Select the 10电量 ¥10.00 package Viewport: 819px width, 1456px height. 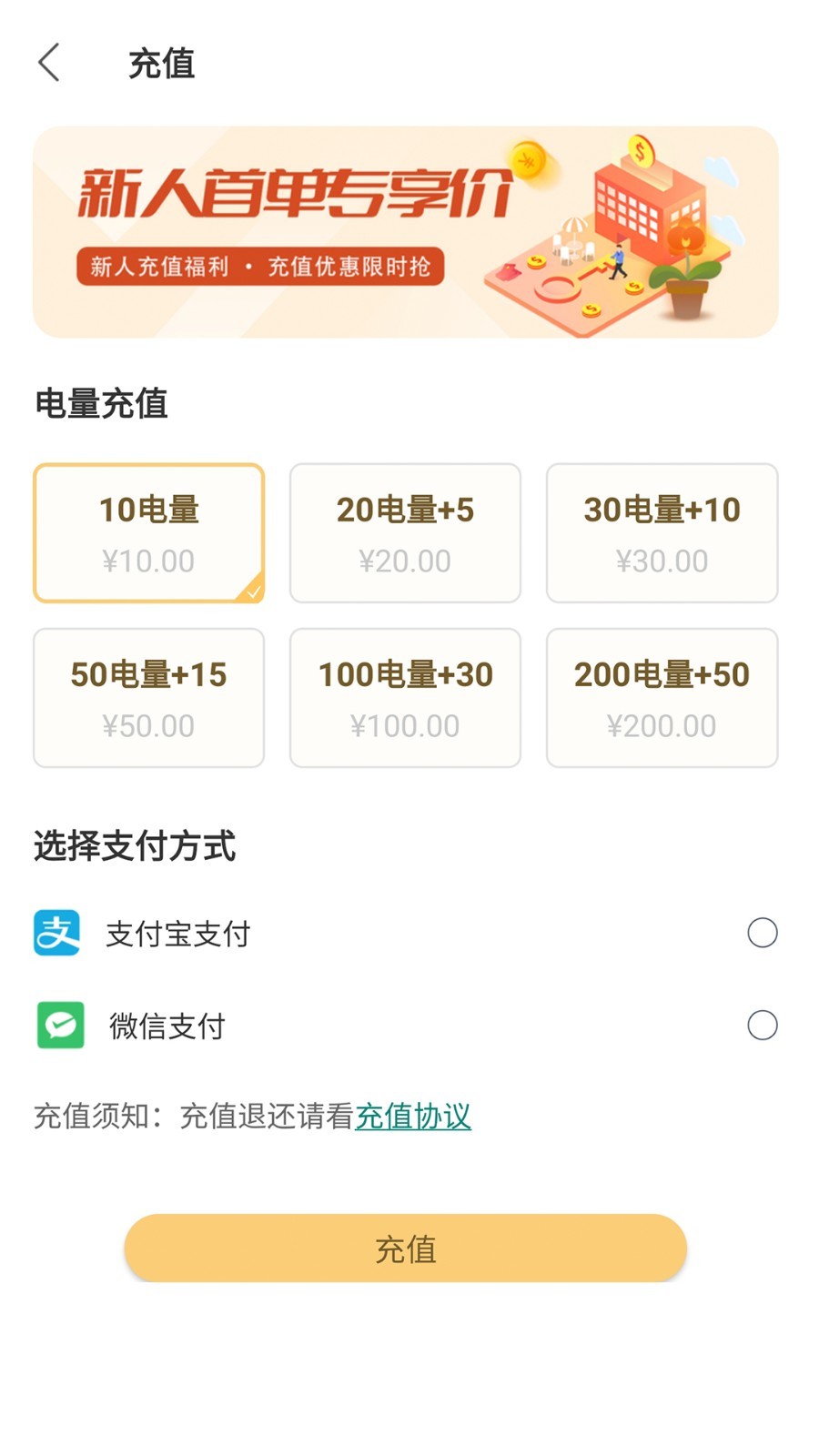point(149,533)
